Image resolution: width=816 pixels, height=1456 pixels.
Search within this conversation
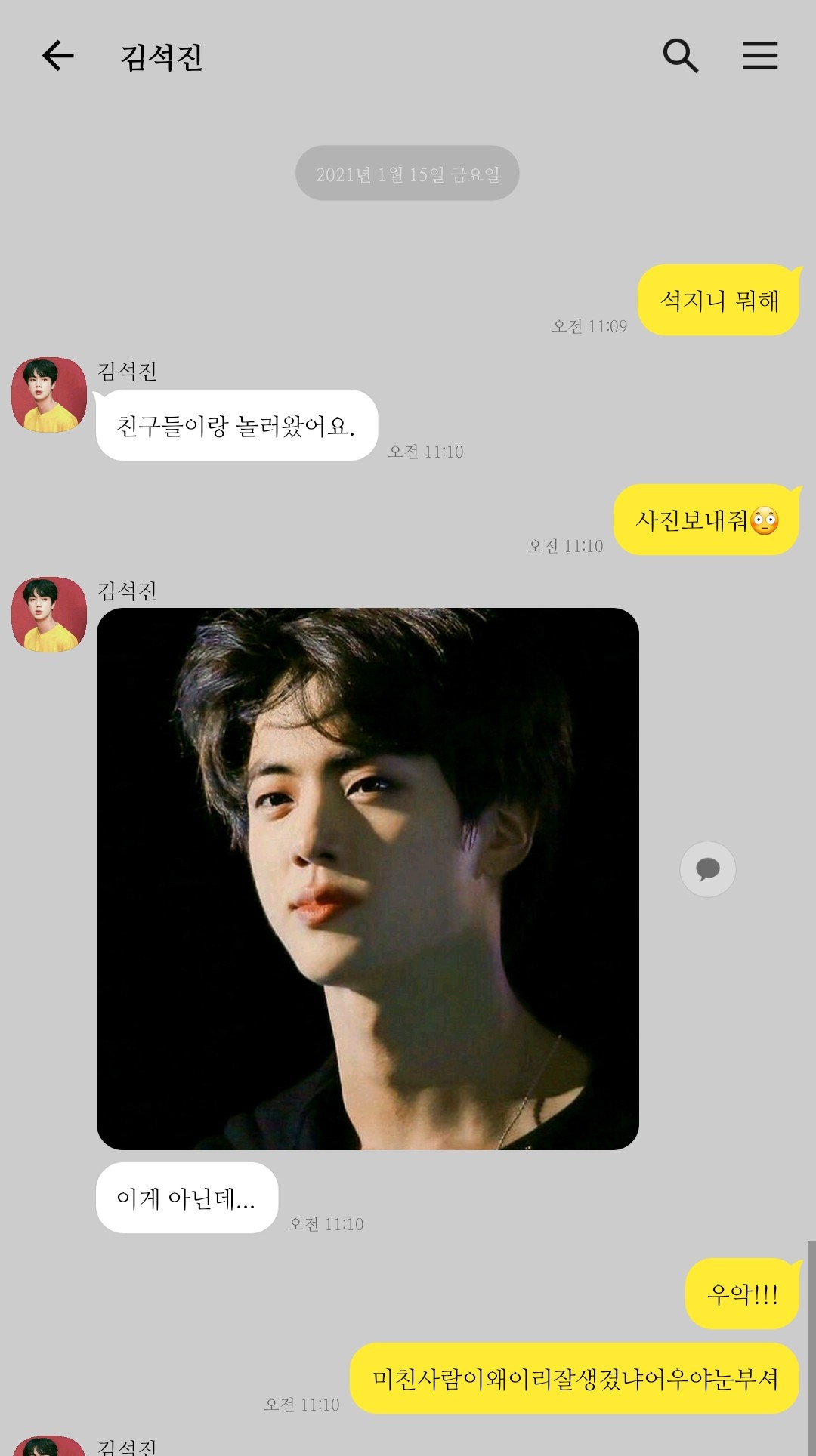coord(680,56)
